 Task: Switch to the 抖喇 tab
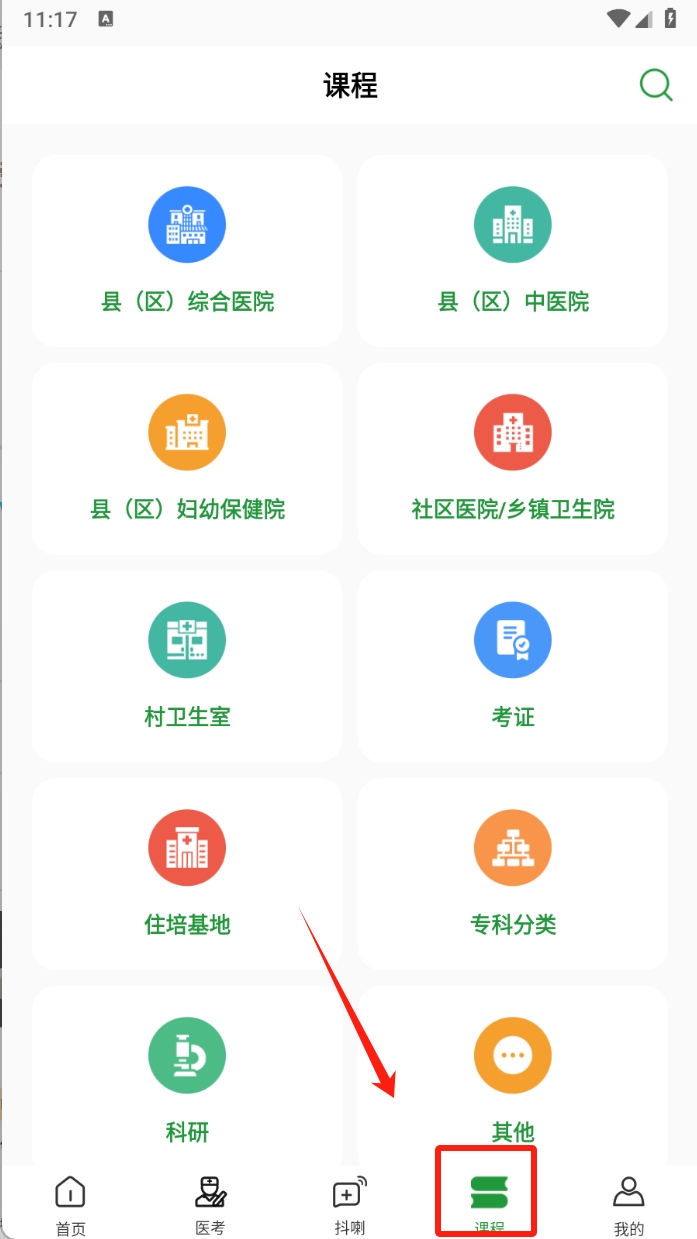pos(349,1204)
